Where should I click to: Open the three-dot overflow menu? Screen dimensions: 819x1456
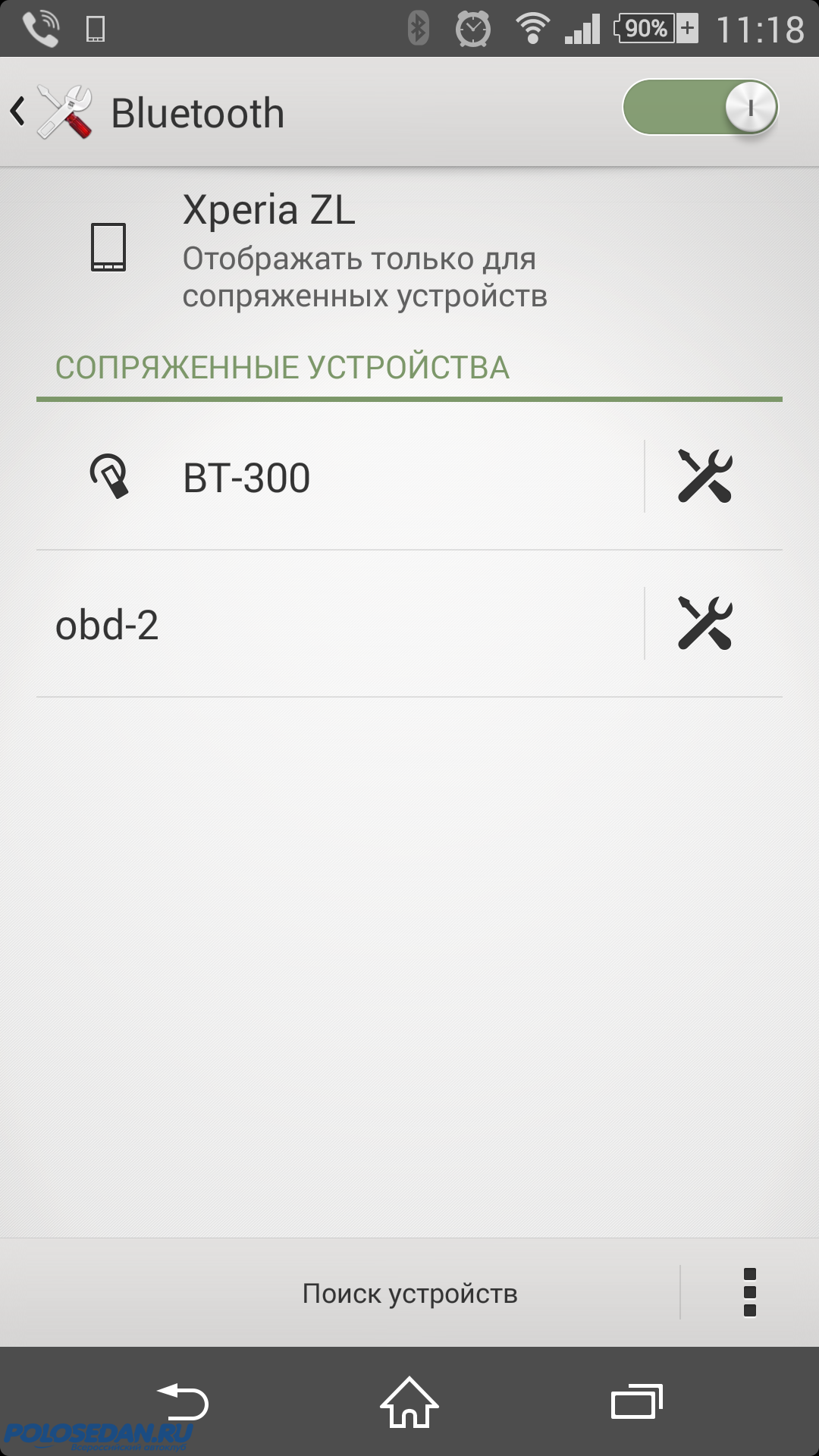click(x=749, y=1292)
